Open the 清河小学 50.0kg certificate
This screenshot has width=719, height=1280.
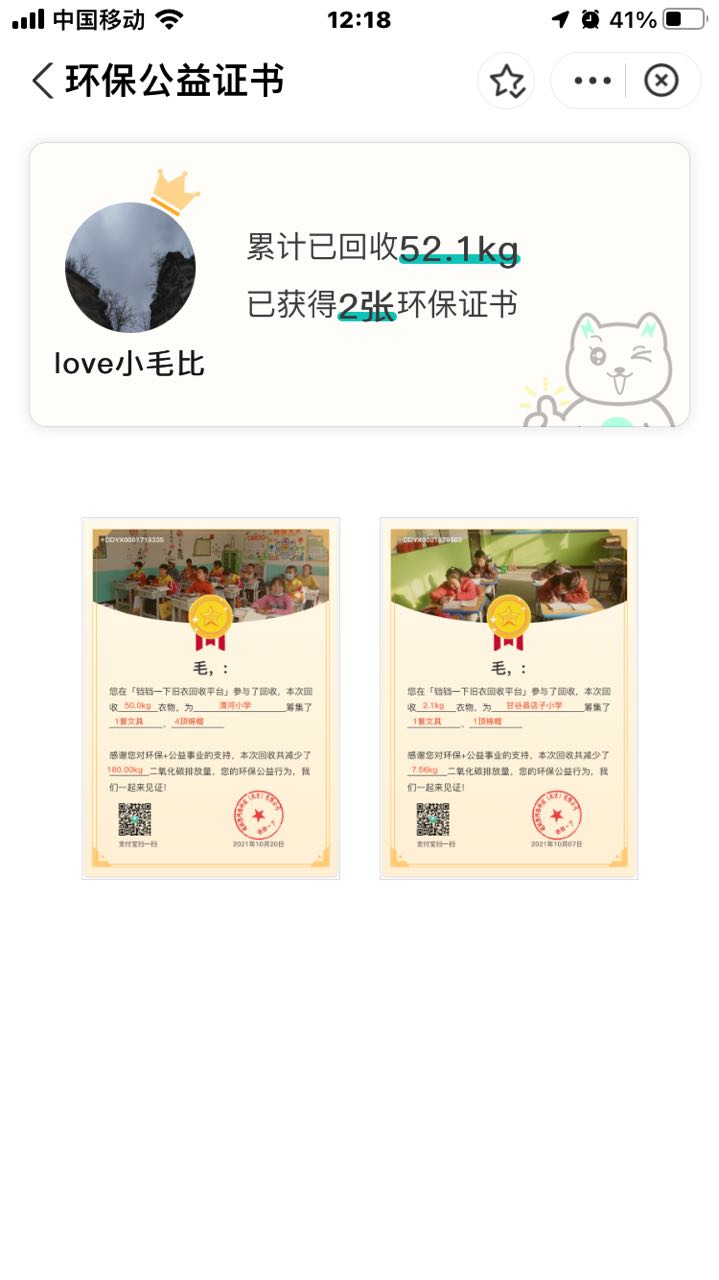pos(211,698)
